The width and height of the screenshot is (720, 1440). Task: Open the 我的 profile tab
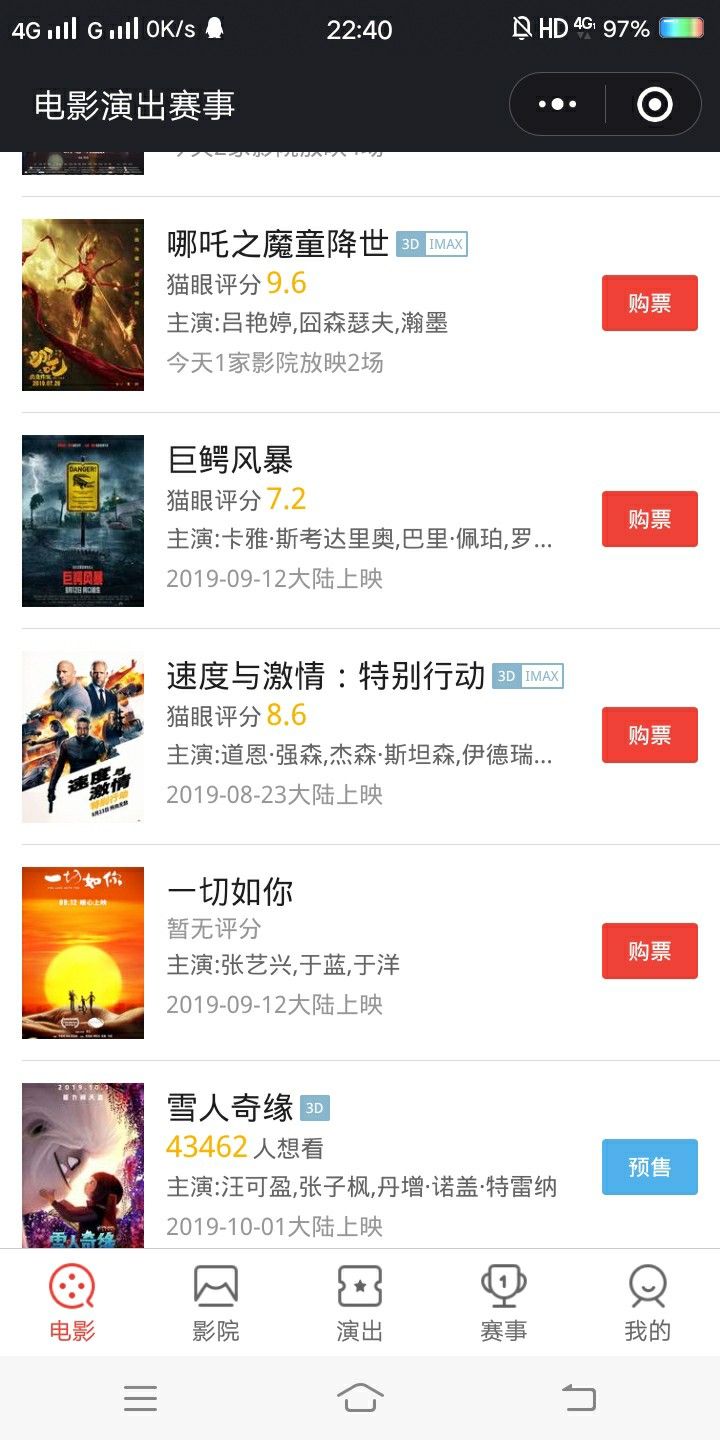click(x=648, y=1303)
